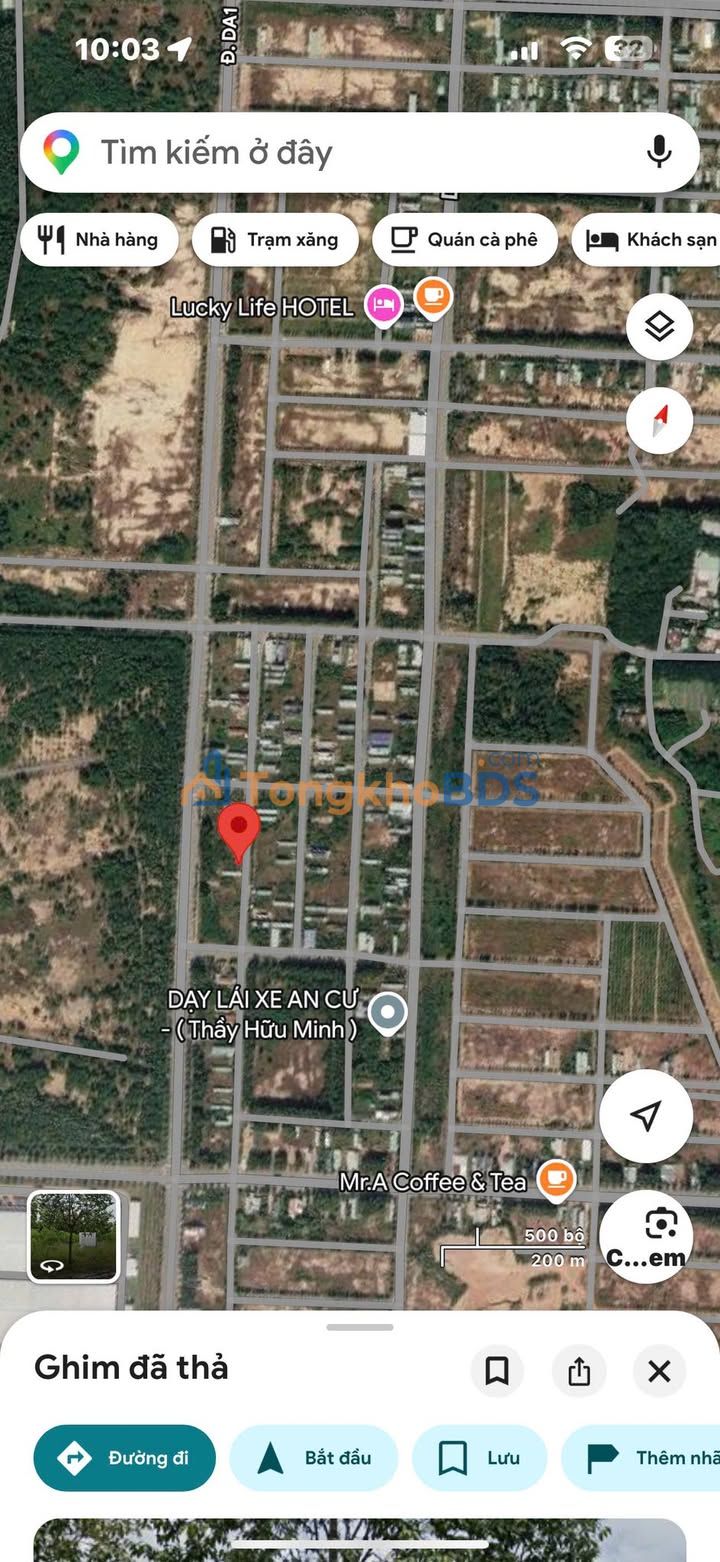Open the map layers button
720x1562 pixels.
click(x=659, y=327)
